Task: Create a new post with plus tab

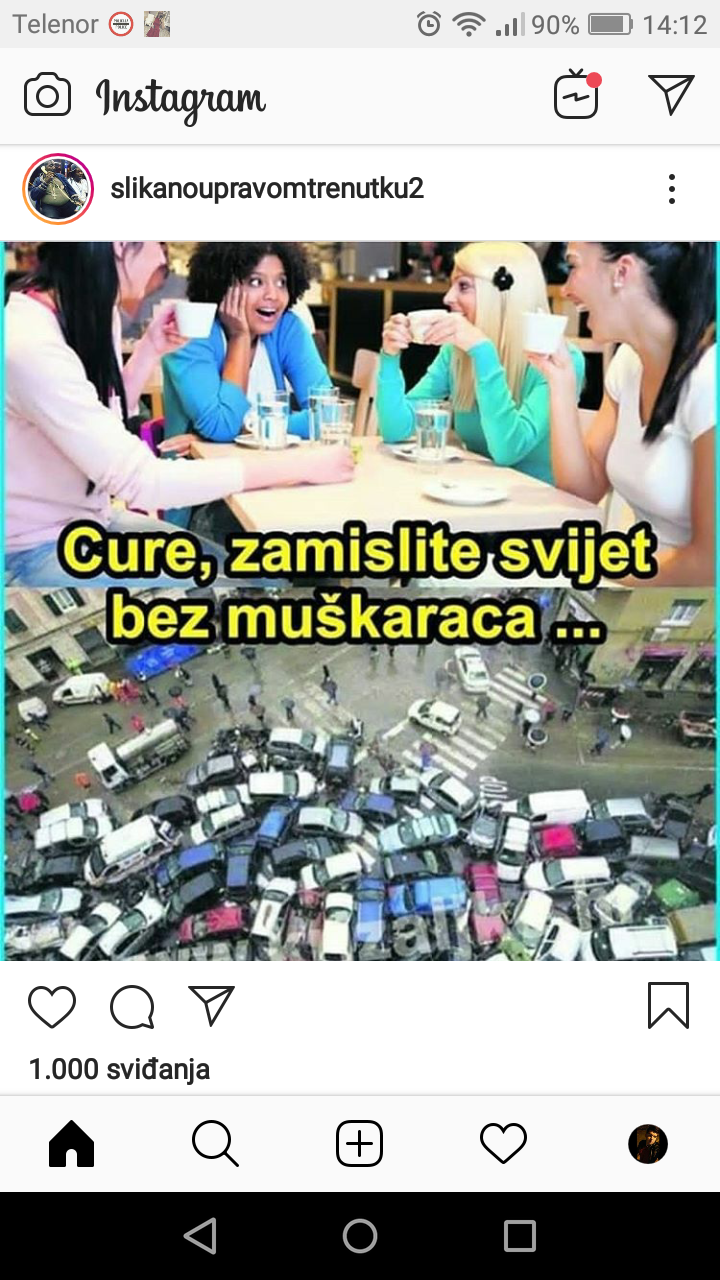Action: point(359,1144)
